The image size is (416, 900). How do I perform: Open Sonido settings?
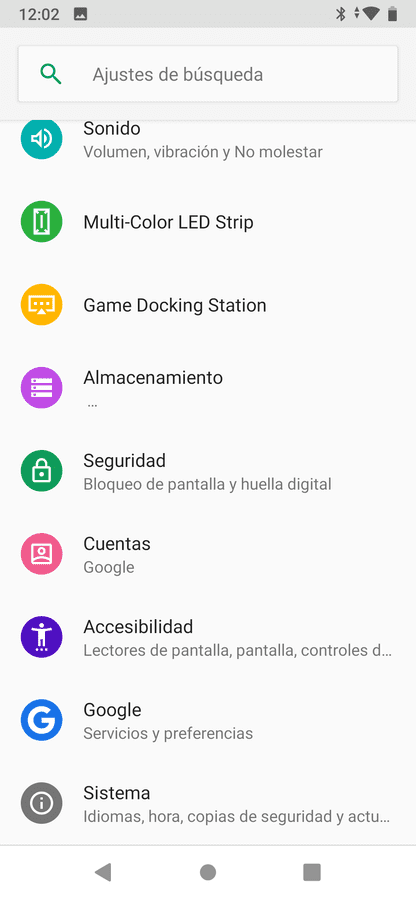point(208,139)
